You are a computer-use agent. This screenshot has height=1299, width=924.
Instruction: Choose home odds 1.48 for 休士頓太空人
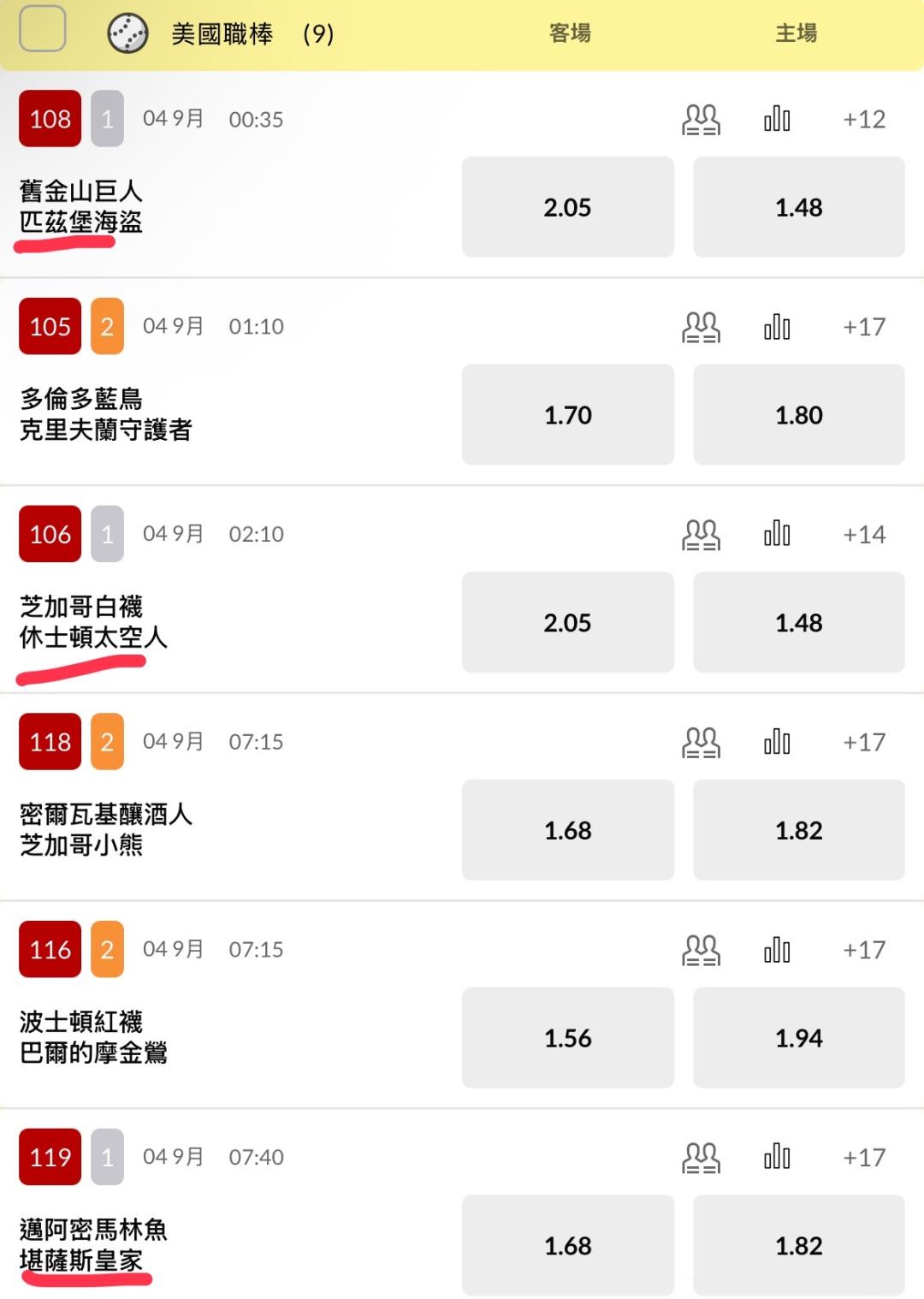(799, 623)
